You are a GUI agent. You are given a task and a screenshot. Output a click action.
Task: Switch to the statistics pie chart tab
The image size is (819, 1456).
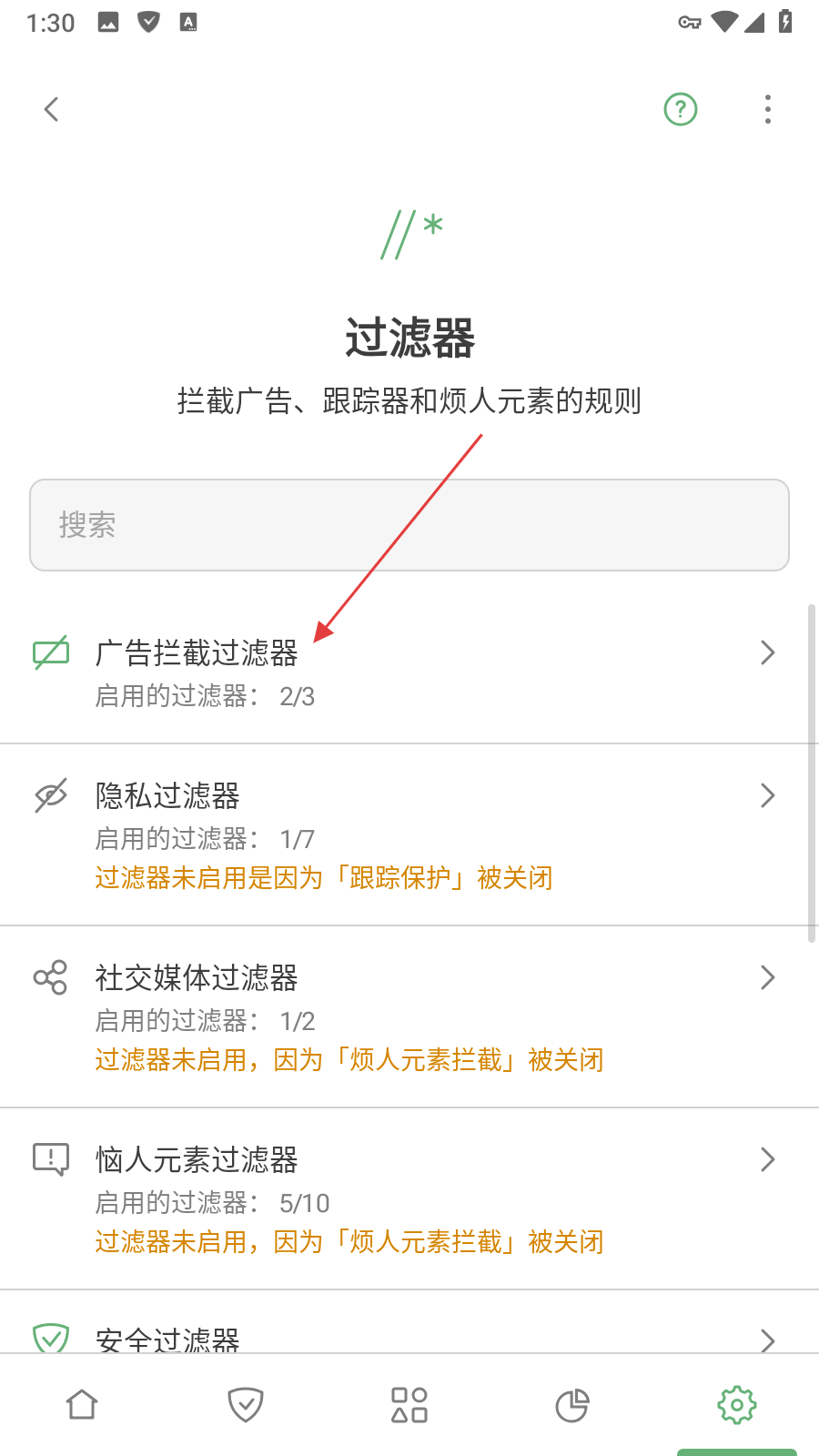click(572, 1404)
